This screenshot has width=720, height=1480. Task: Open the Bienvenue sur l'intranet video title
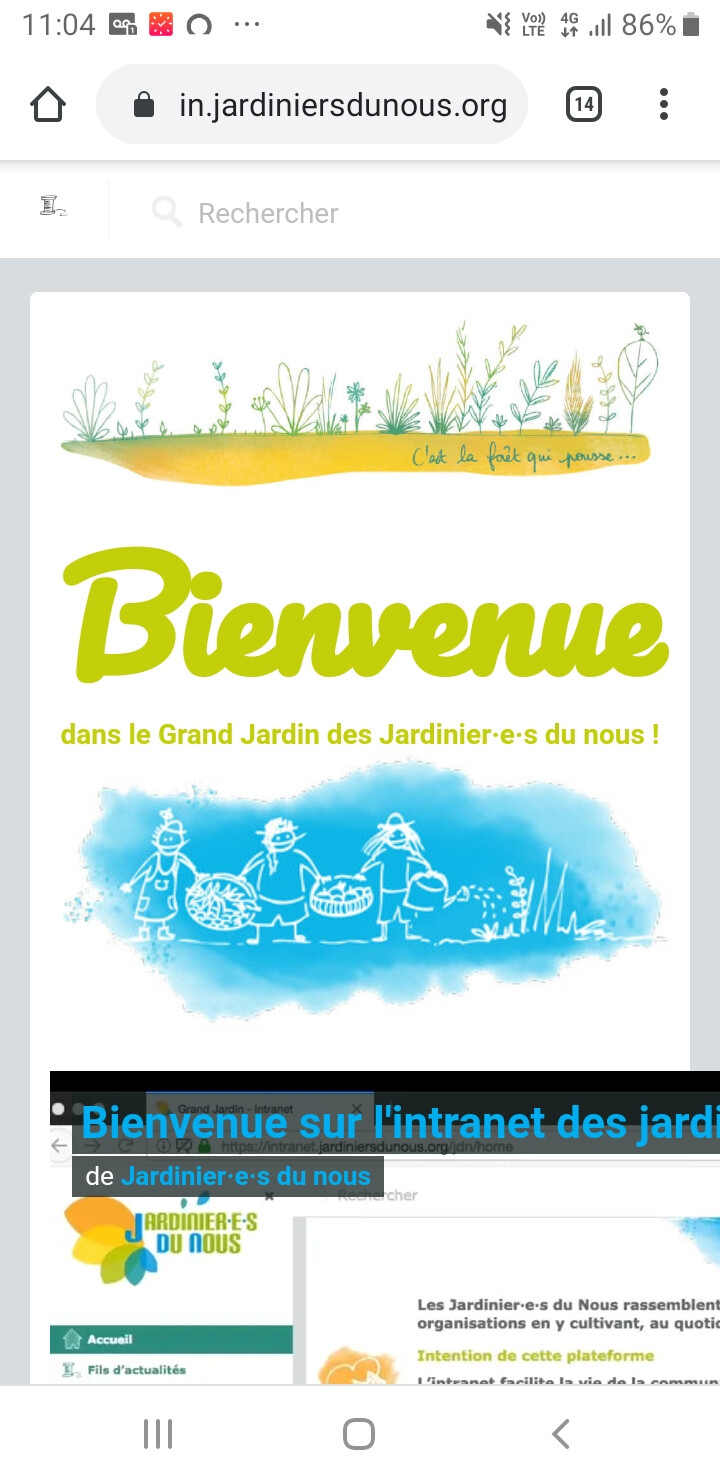coord(400,1122)
